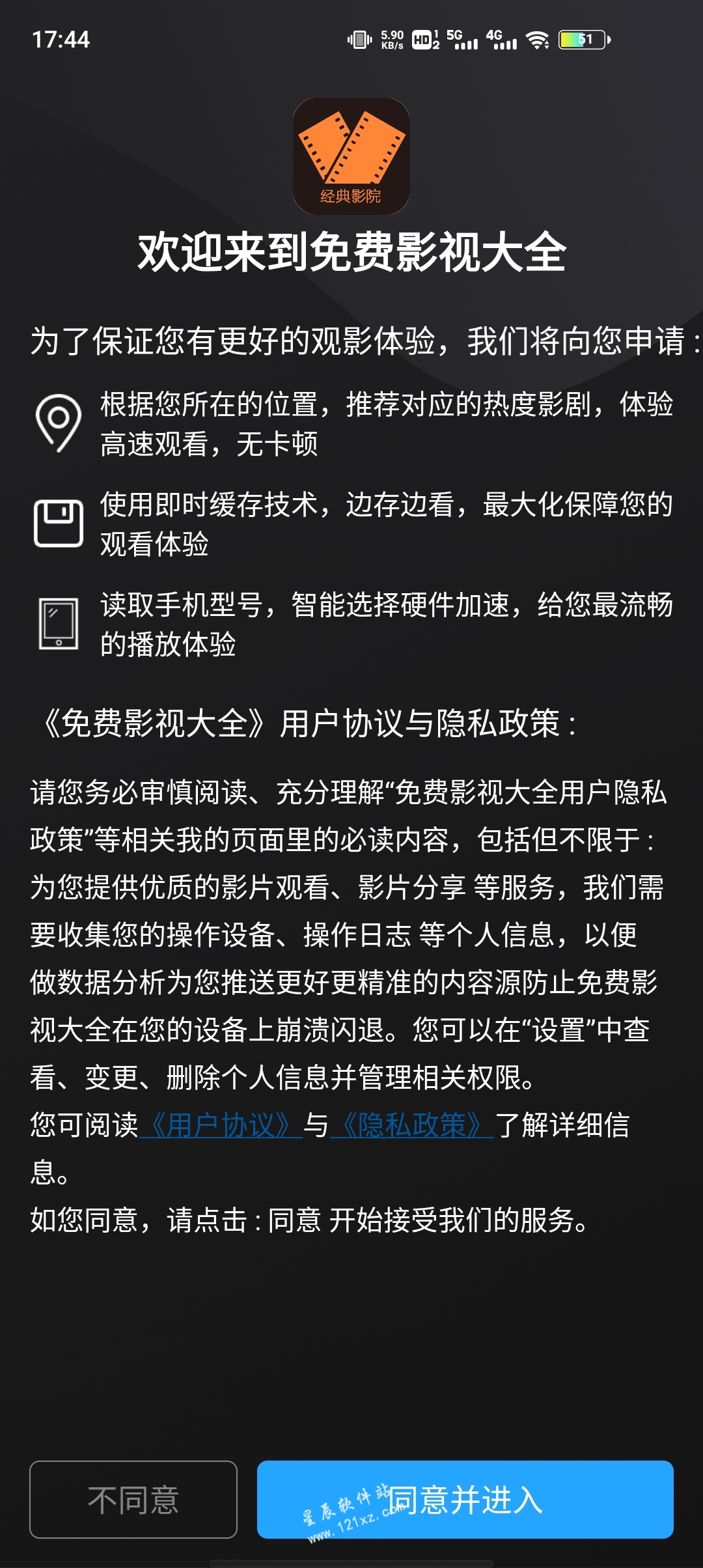
Task: Agree and enter via 同意并进入
Action: click(x=465, y=1499)
